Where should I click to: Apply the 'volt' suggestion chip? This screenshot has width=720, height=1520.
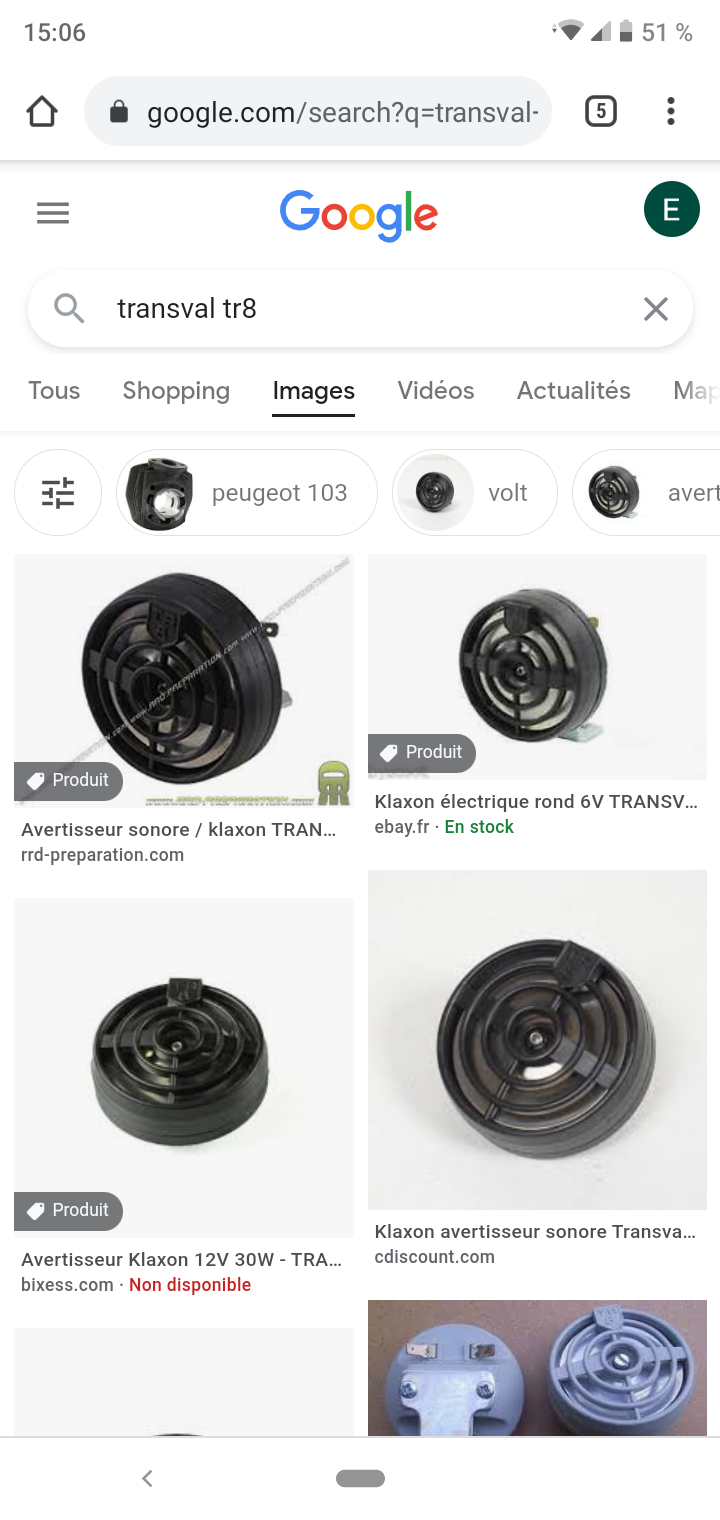click(x=475, y=493)
